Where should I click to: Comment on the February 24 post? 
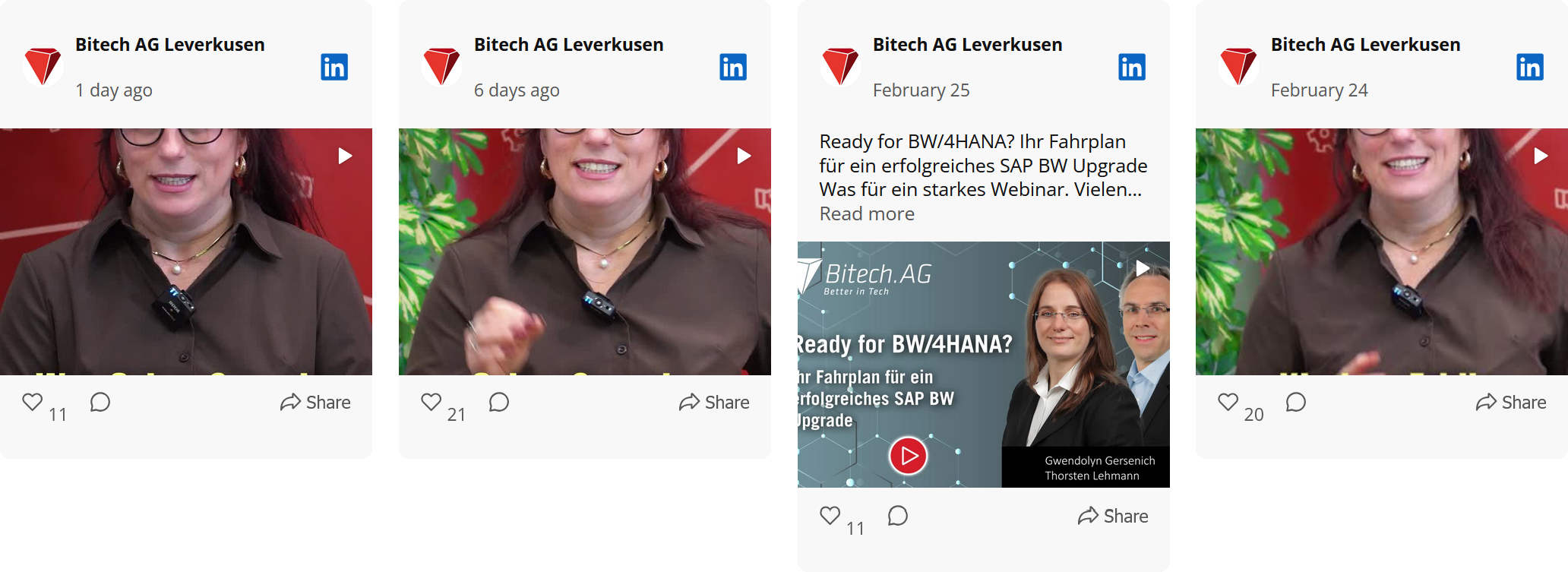click(x=1296, y=402)
